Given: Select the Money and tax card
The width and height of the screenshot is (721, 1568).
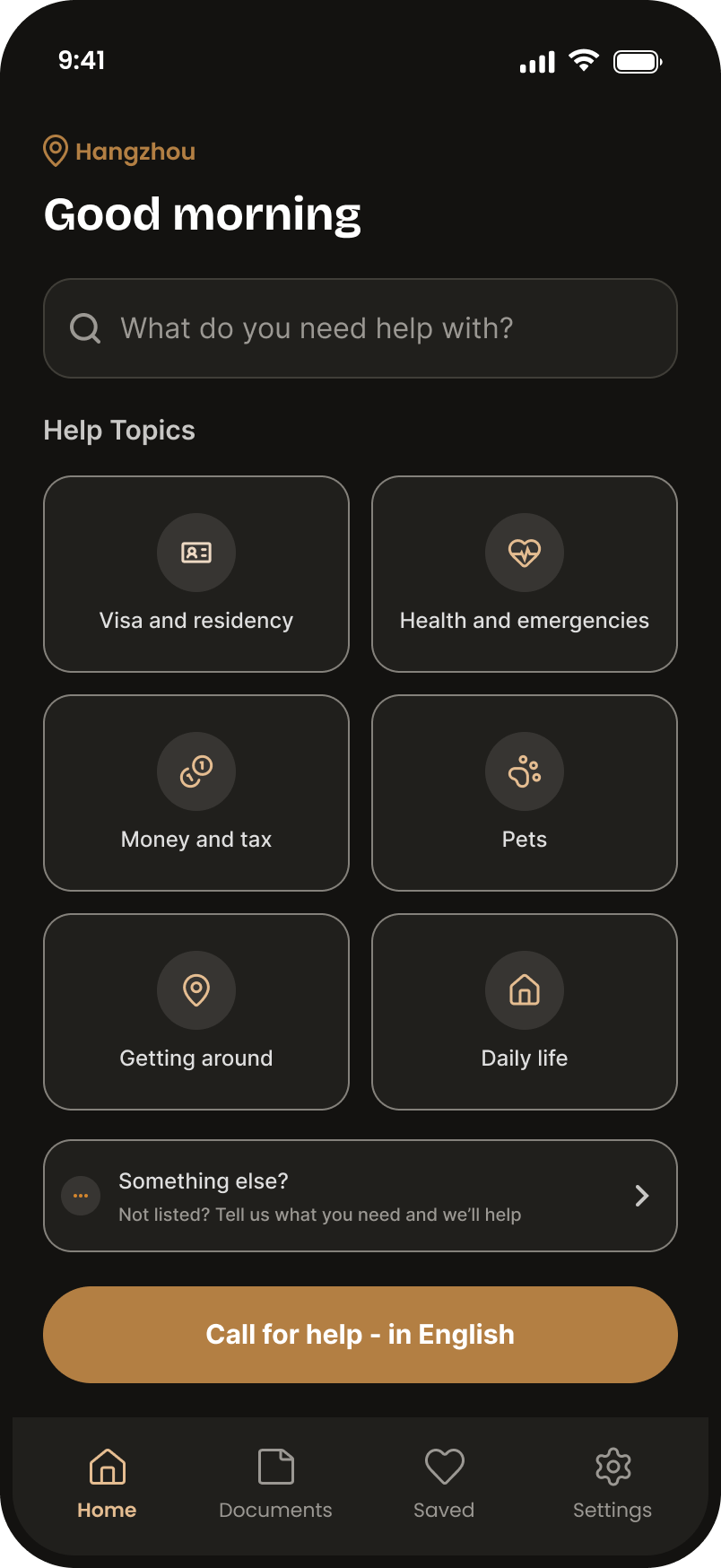Looking at the screenshot, I should tap(196, 793).
